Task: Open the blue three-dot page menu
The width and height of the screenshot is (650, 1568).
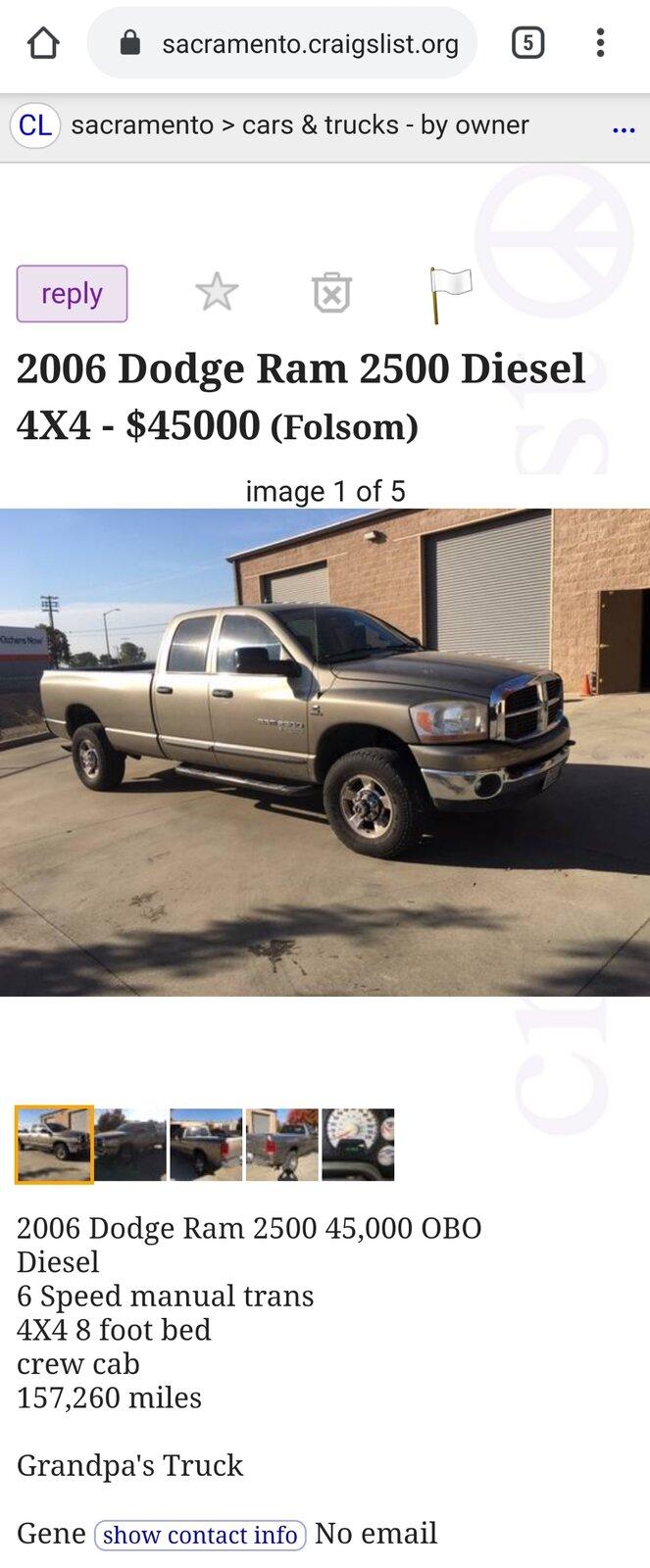Action: 623,128
